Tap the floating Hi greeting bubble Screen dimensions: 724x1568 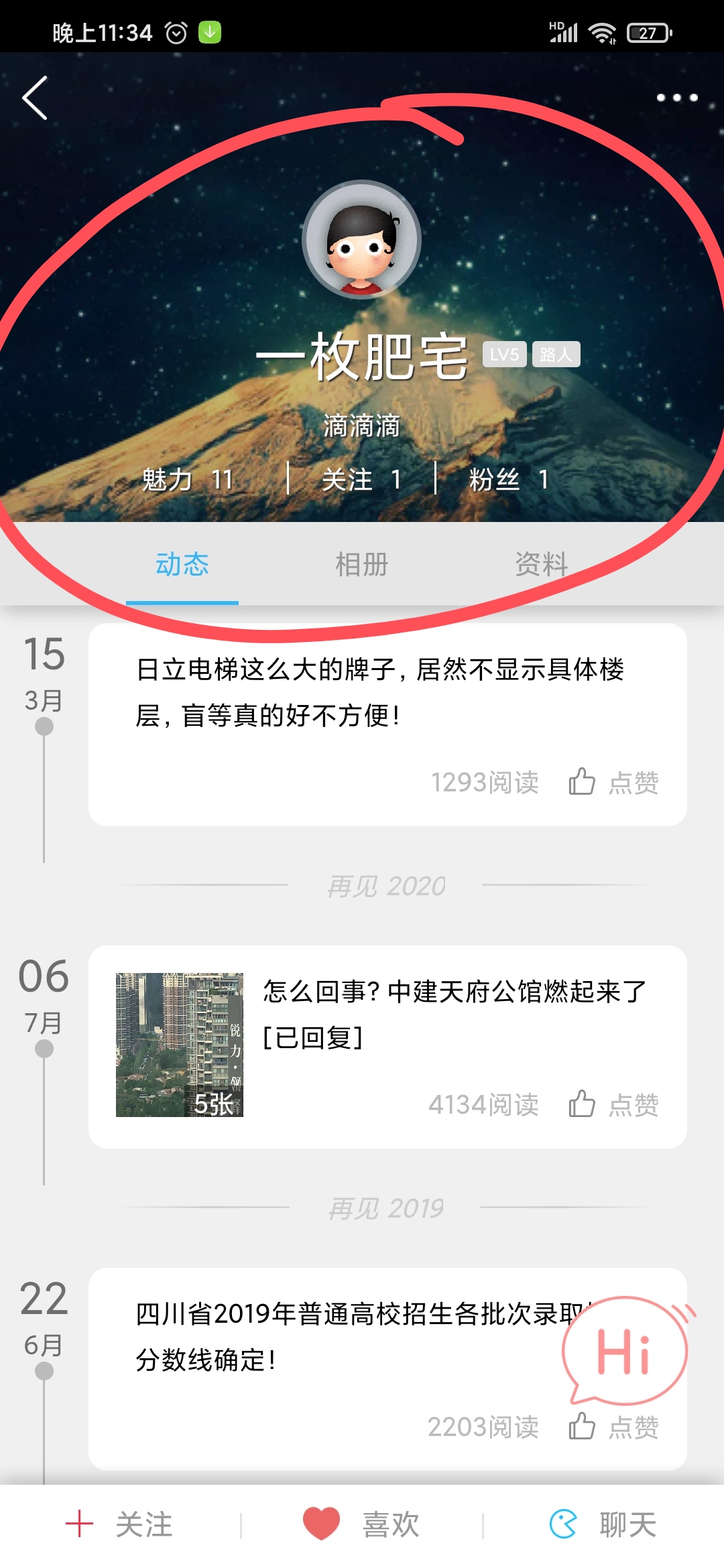click(x=623, y=1351)
